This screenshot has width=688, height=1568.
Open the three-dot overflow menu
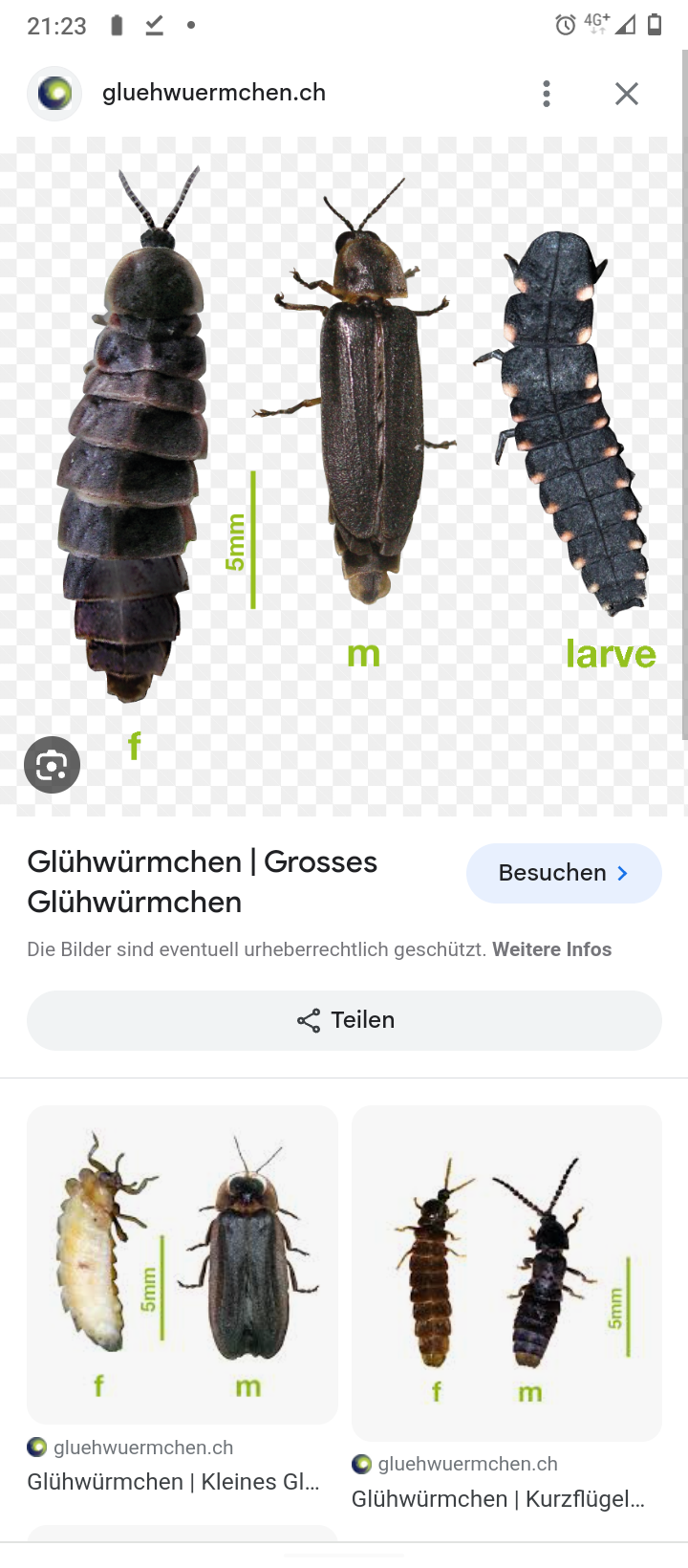coord(547,94)
